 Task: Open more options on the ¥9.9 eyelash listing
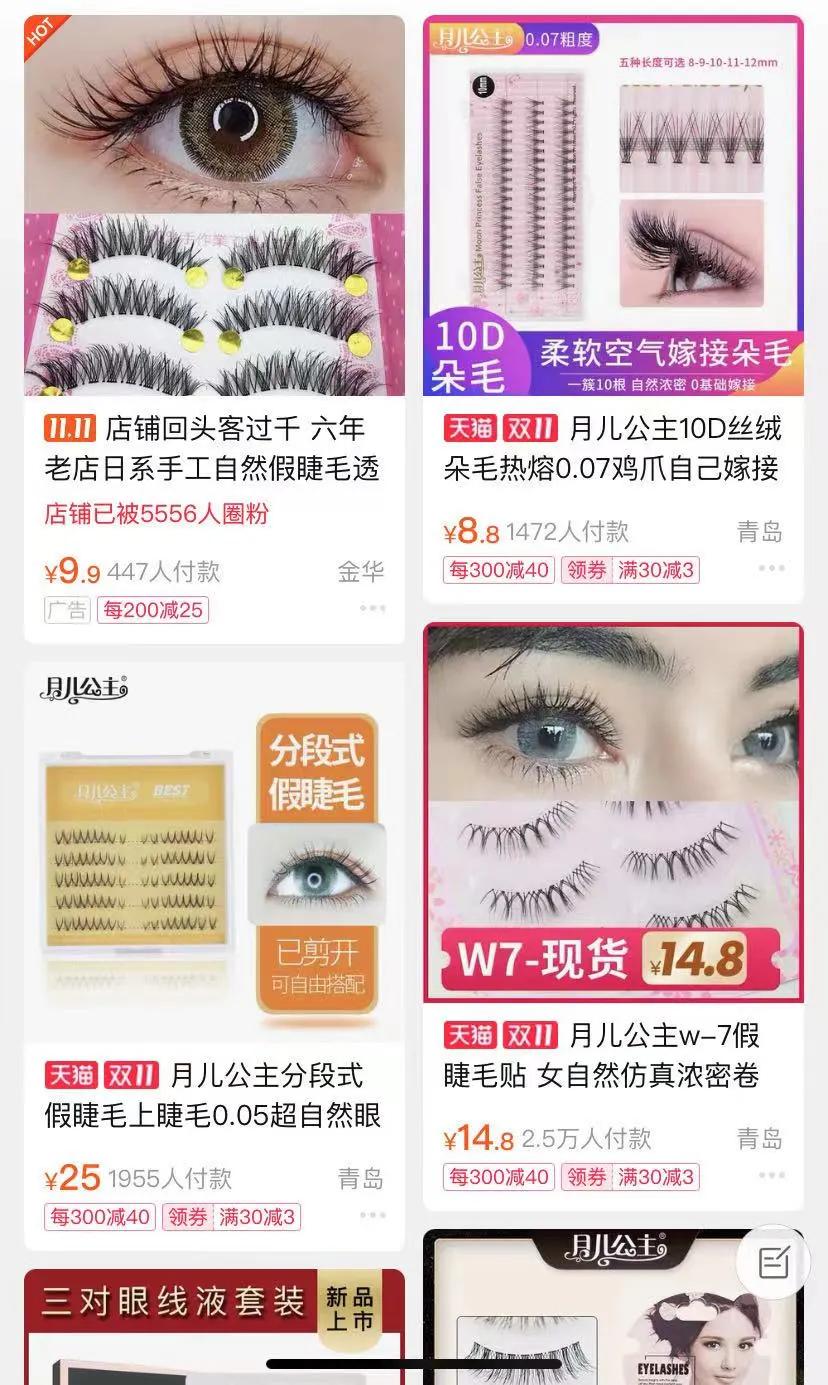pos(372,607)
